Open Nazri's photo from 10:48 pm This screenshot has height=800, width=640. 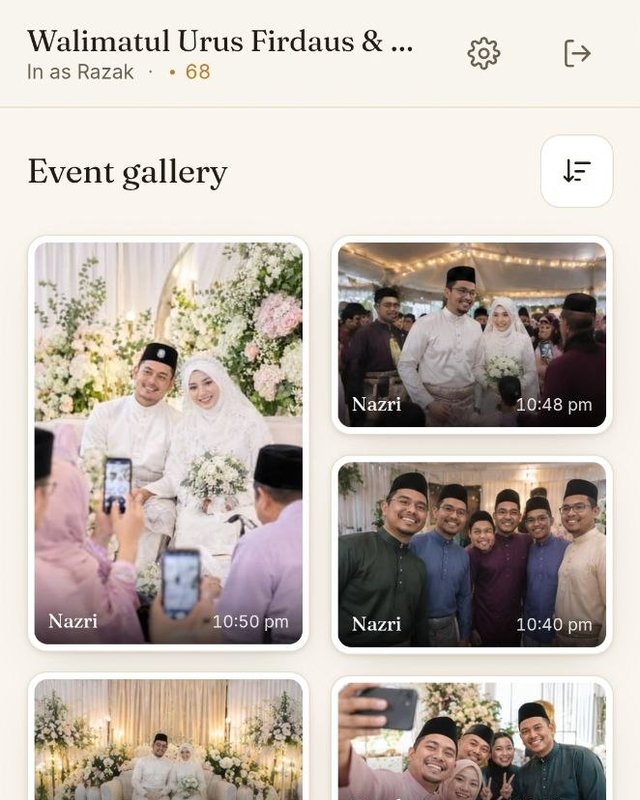[472, 335]
